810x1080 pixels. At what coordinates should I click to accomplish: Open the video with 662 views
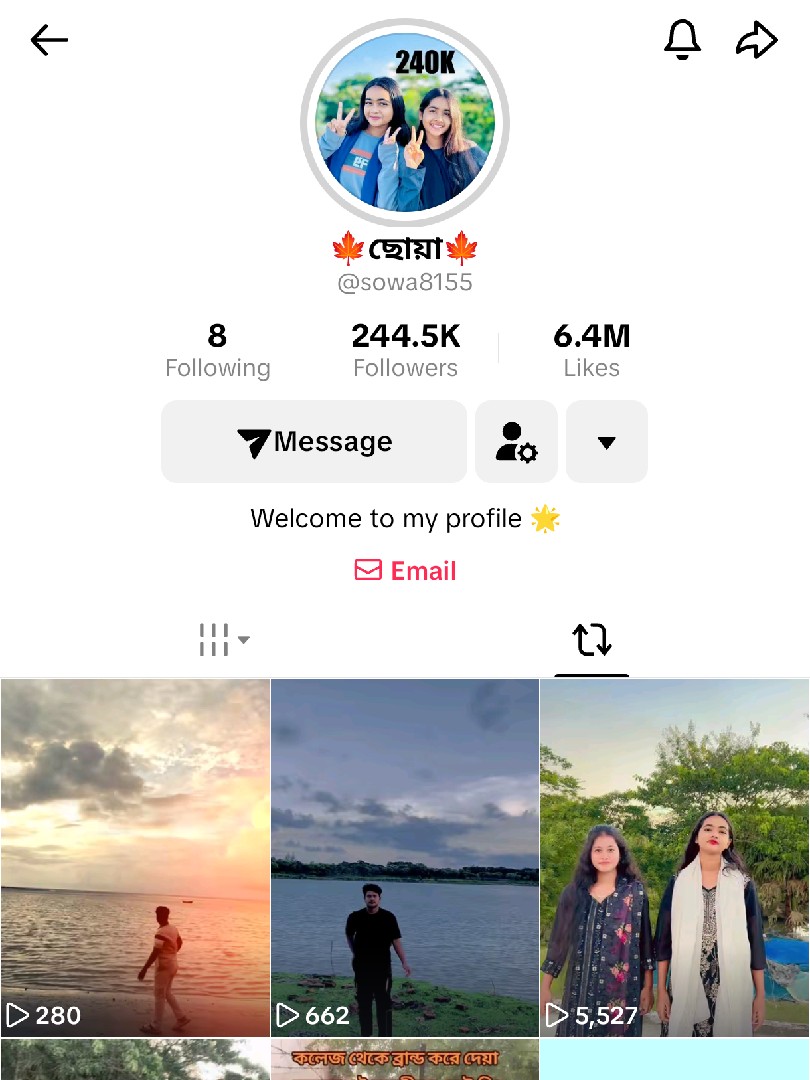click(x=405, y=857)
